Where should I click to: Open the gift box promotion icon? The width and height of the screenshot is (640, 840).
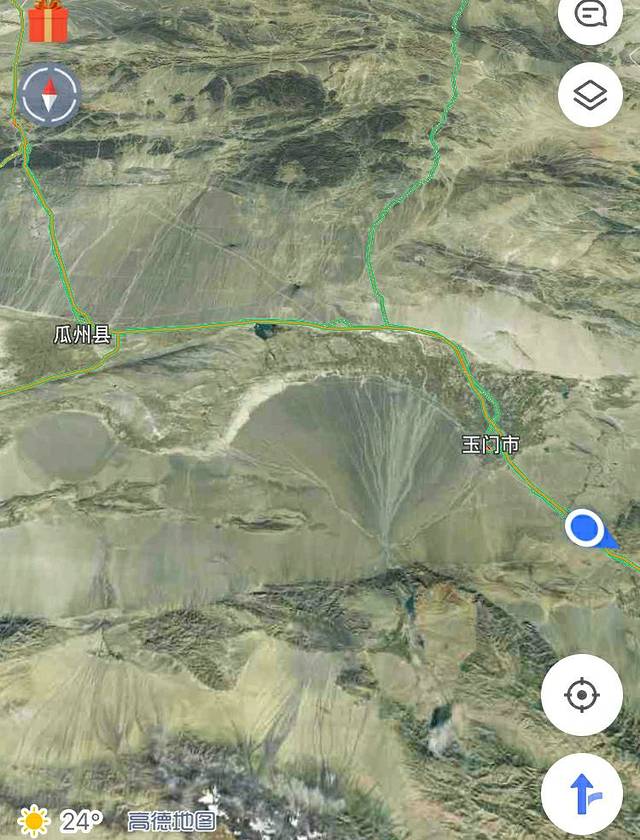47,21
